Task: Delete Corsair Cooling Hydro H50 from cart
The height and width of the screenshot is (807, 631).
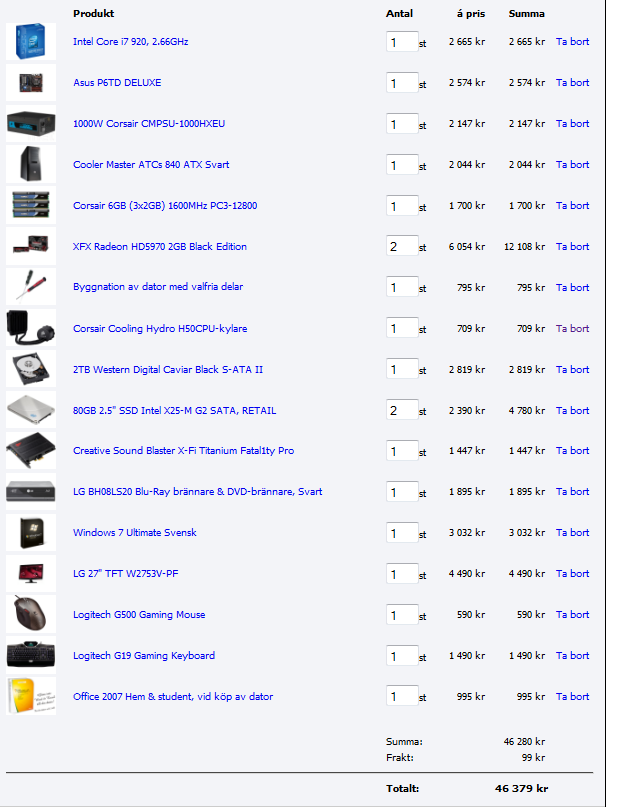Action: (572, 328)
